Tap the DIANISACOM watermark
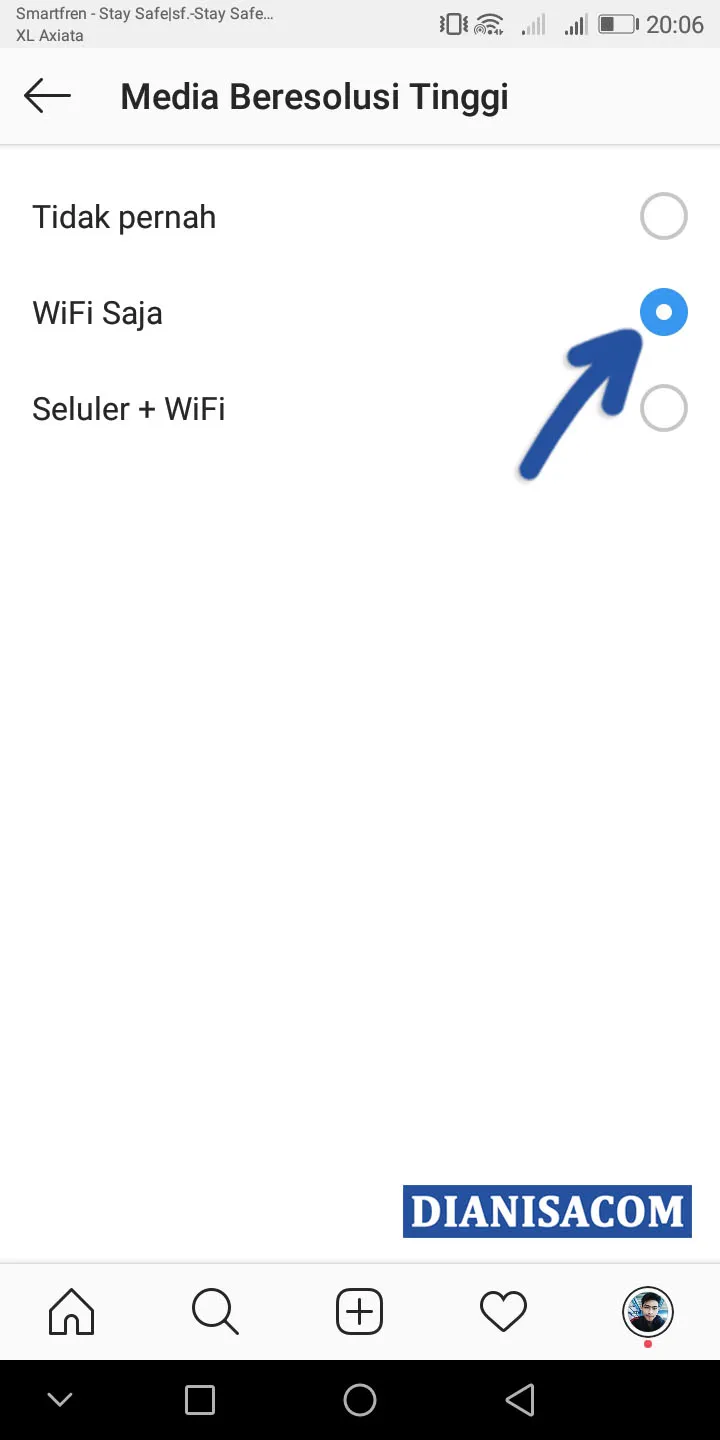Screen dimensions: 720x1440 pyautogui.click(x=546, y=1211)
